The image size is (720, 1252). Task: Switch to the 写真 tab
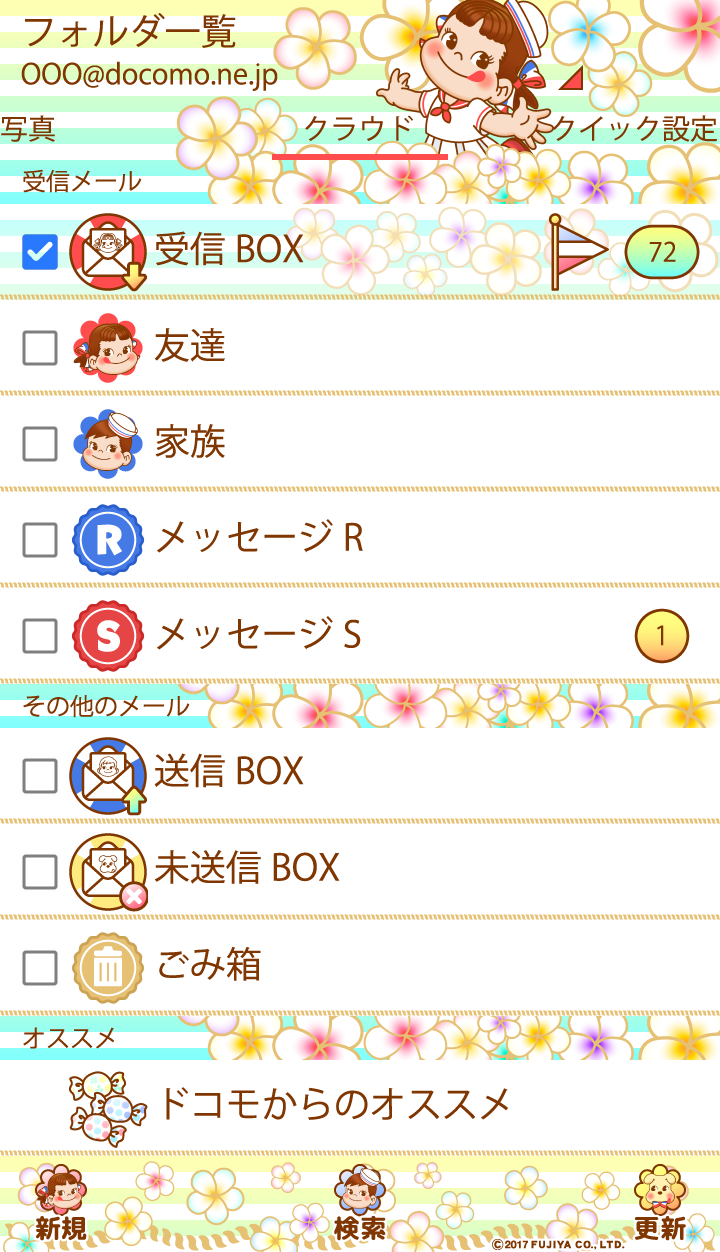click(x=28, y=129)
